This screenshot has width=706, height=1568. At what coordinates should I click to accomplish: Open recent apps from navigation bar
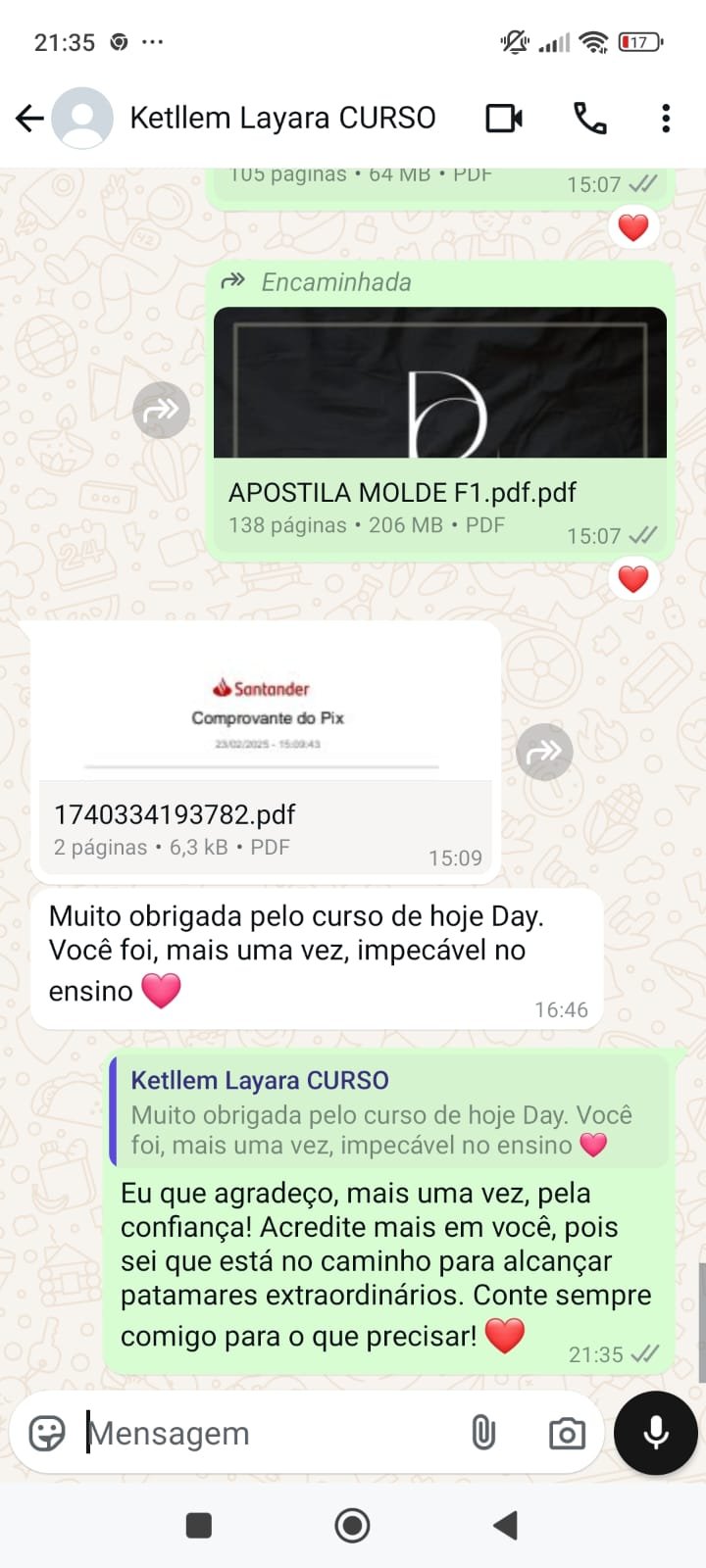(x=199, y=1525)
